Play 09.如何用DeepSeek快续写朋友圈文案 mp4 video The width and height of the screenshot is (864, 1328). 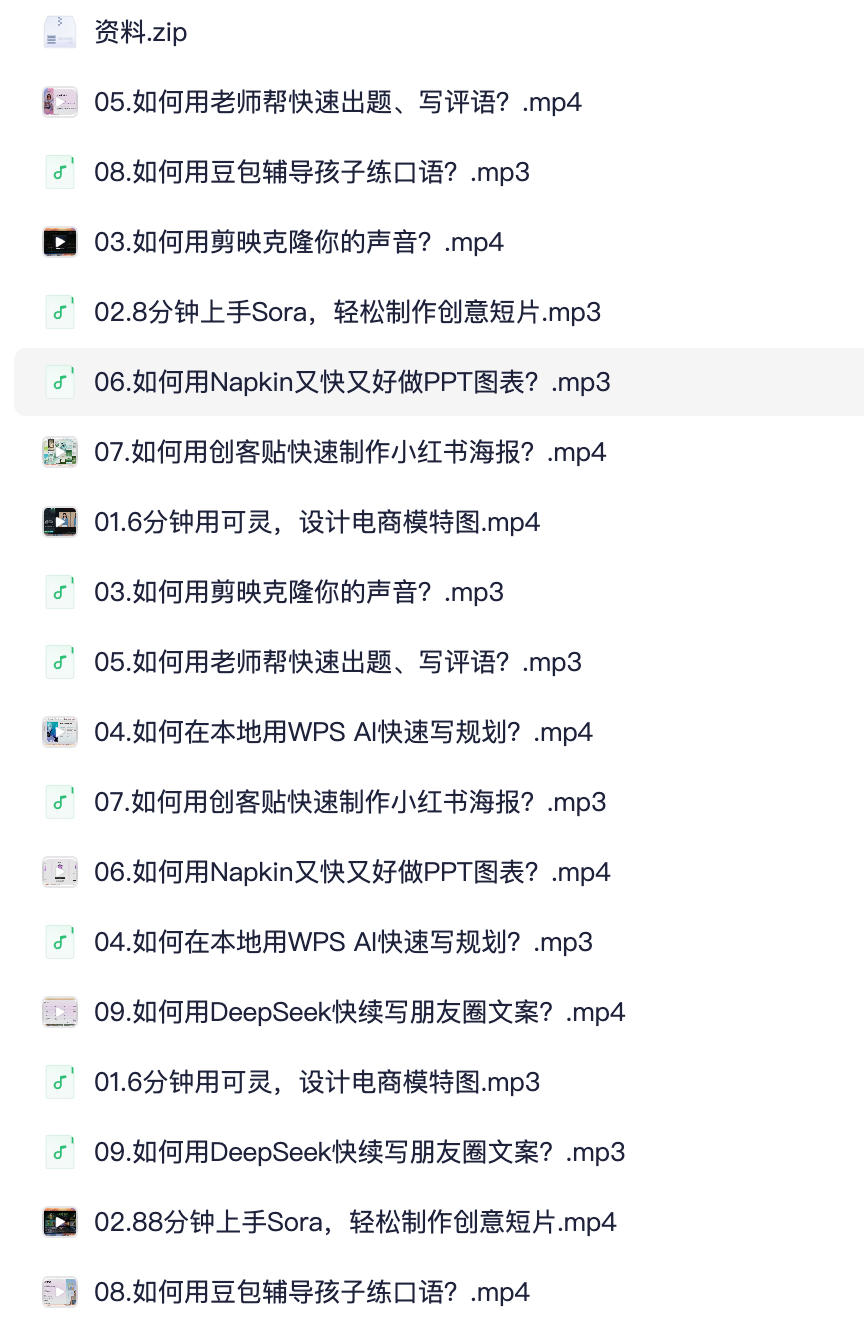[359, 1012]
